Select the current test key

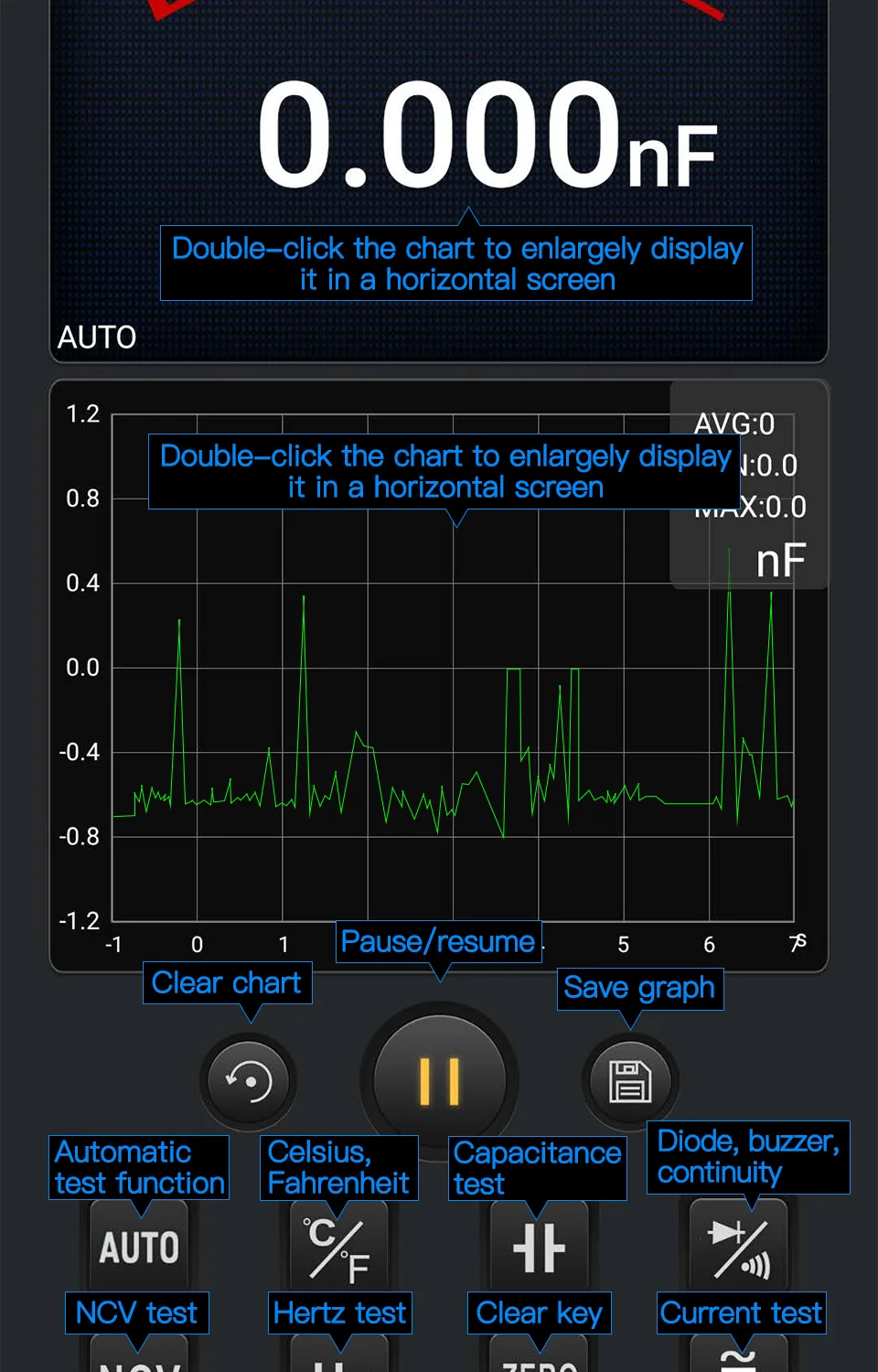[x=741, y=1360]
